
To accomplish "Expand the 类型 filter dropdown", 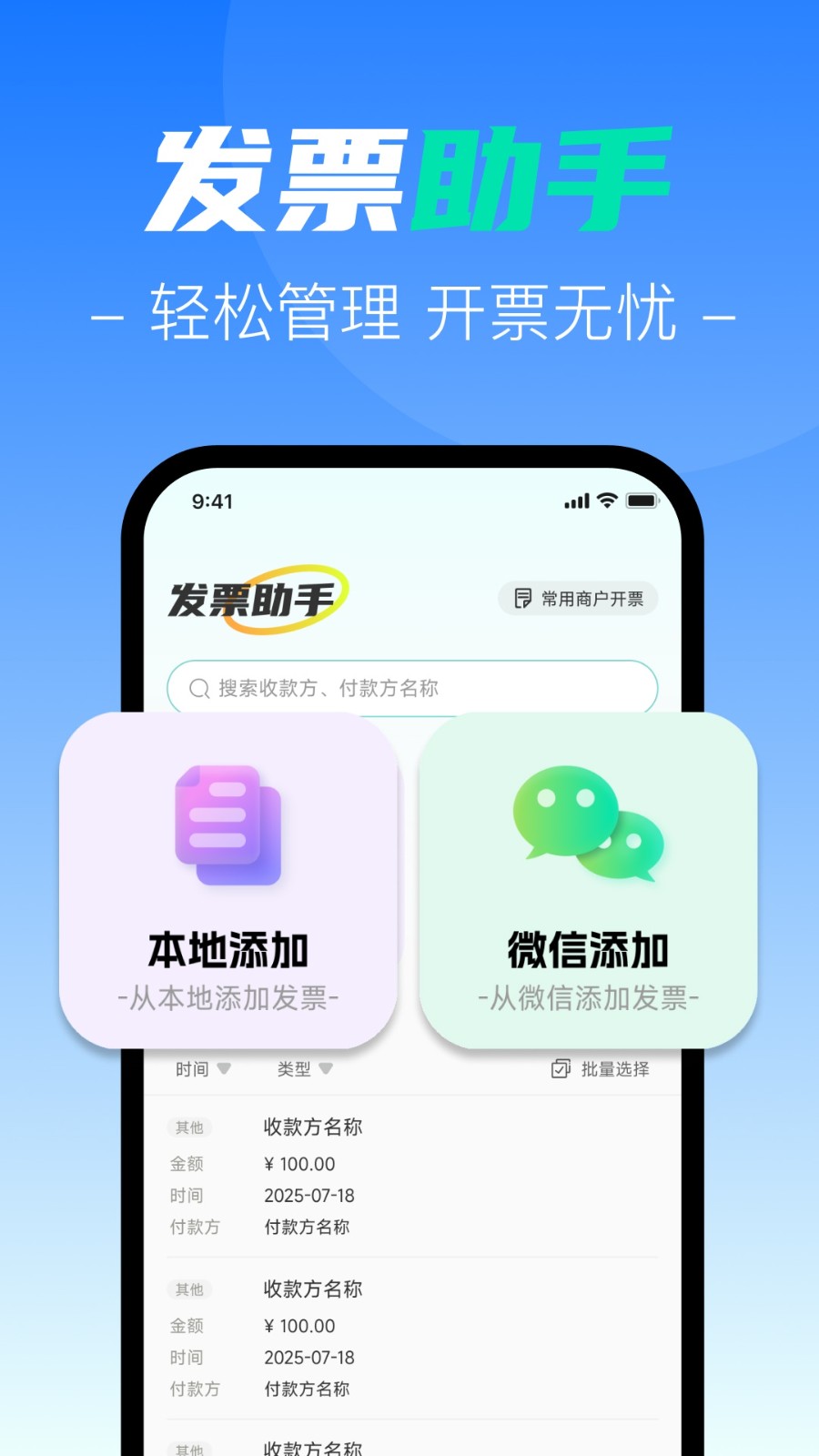I will [x=303, y=1069].
